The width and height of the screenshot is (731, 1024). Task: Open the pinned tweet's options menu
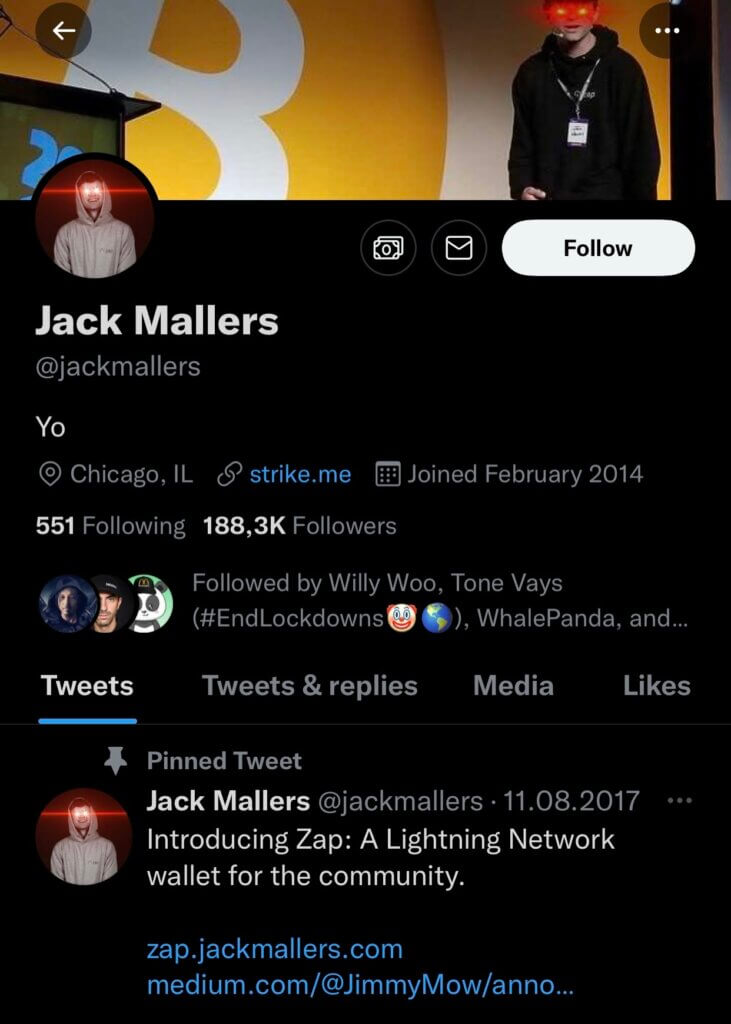click(680, 801)
